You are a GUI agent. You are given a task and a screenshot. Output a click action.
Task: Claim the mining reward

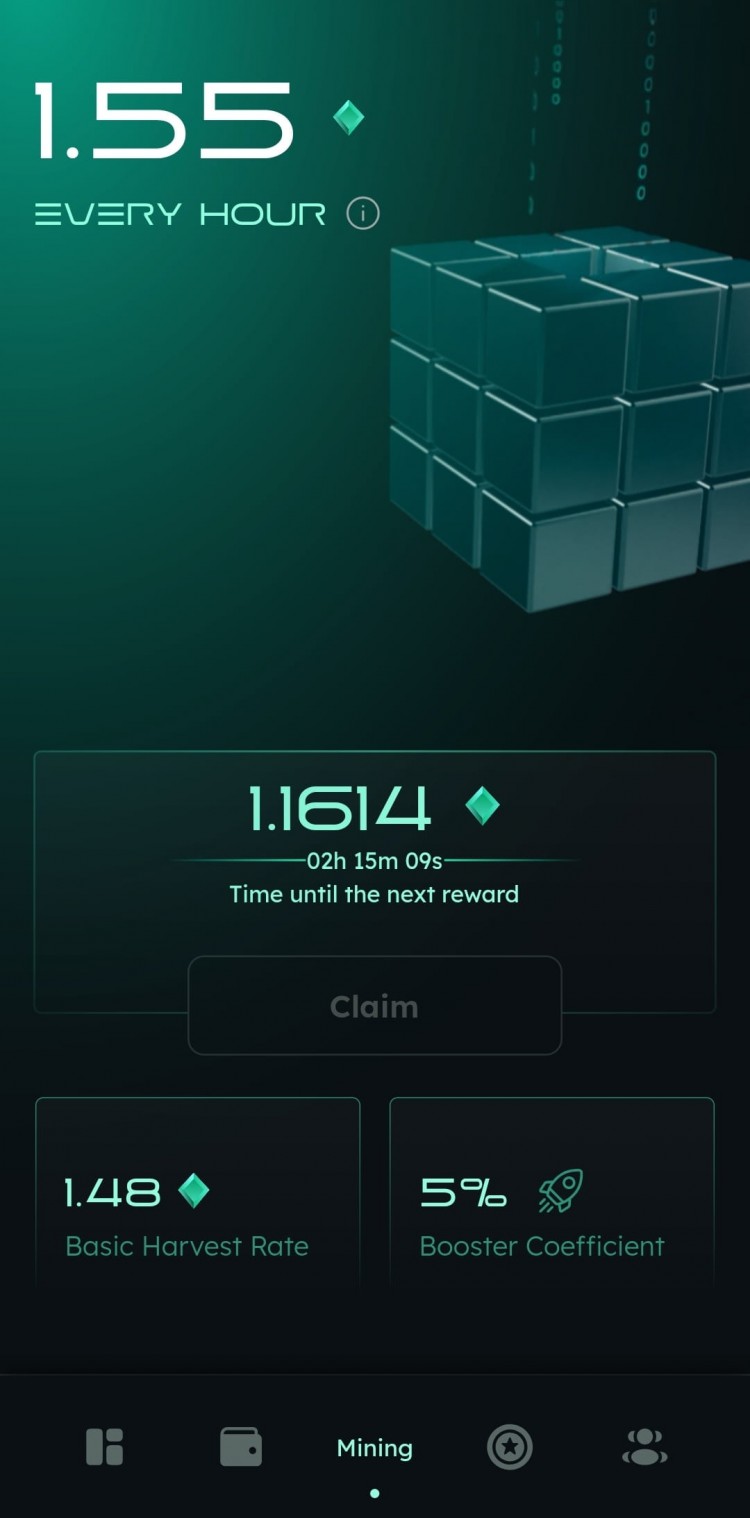(x=374, y=1006)
